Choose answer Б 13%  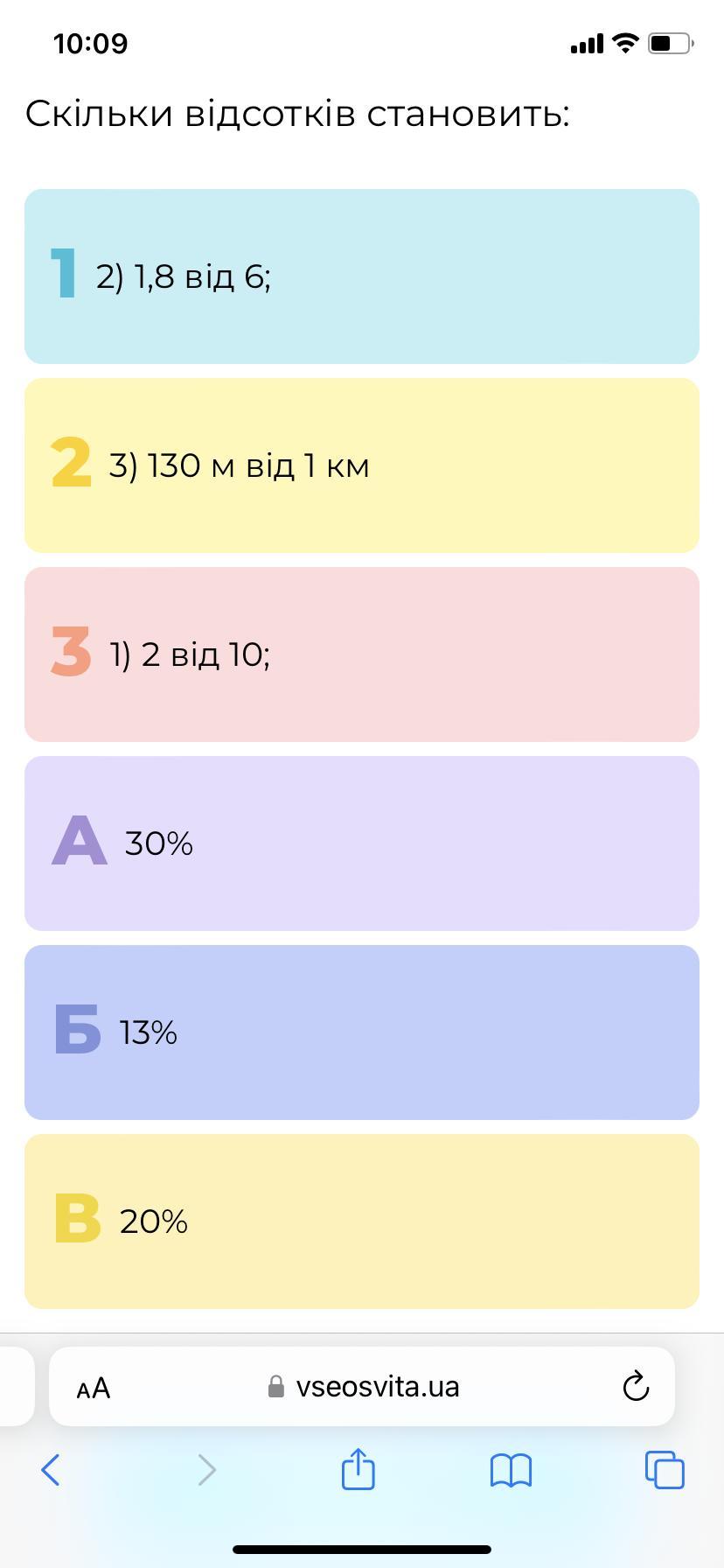[362, 1032]
